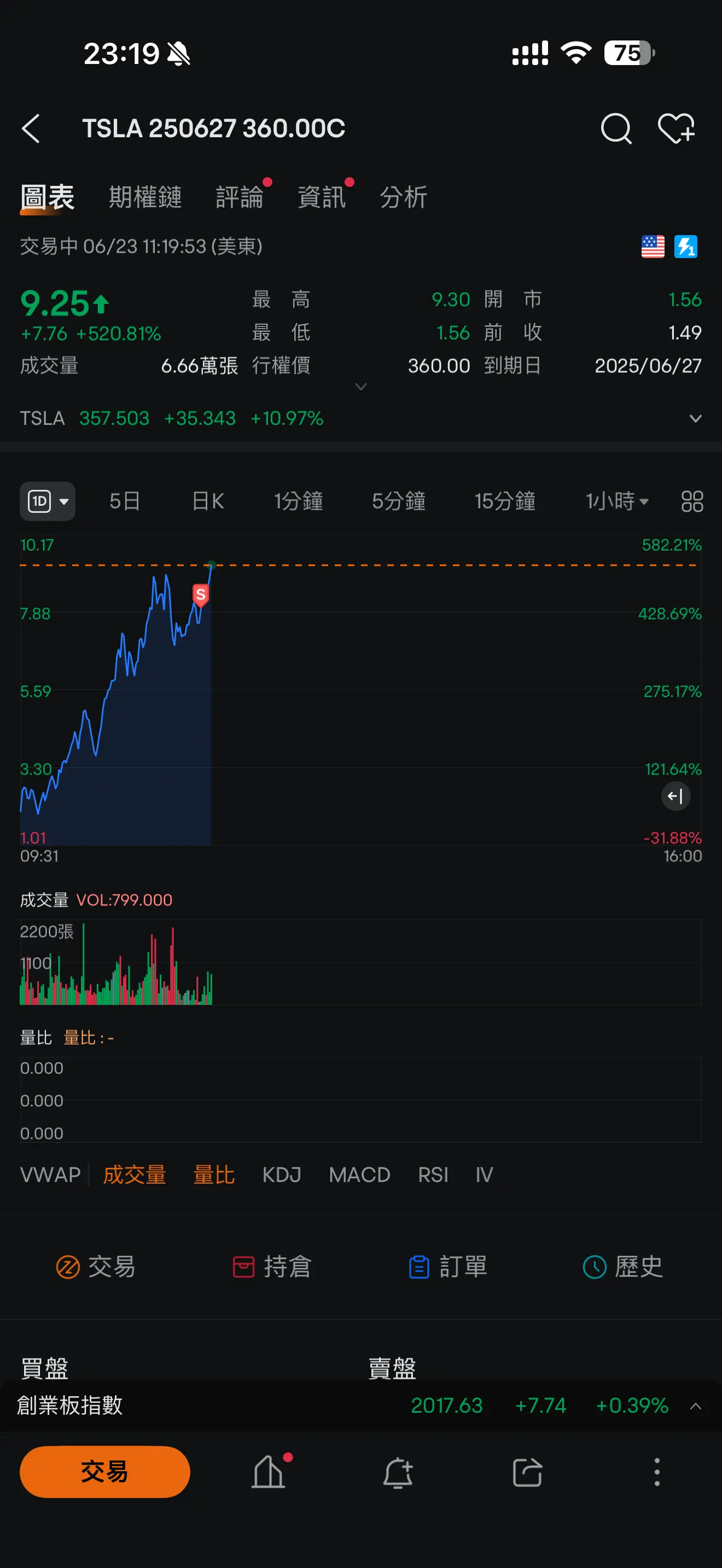Set a price alert with bell icon
Screen dimensions: 722x1568
(x=398, y=1472)
